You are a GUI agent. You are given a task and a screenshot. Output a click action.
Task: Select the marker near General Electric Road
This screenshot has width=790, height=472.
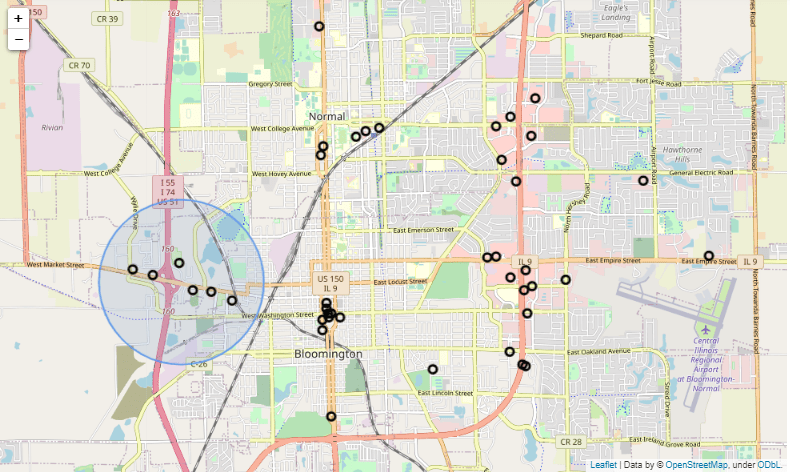tap(643, 181)
